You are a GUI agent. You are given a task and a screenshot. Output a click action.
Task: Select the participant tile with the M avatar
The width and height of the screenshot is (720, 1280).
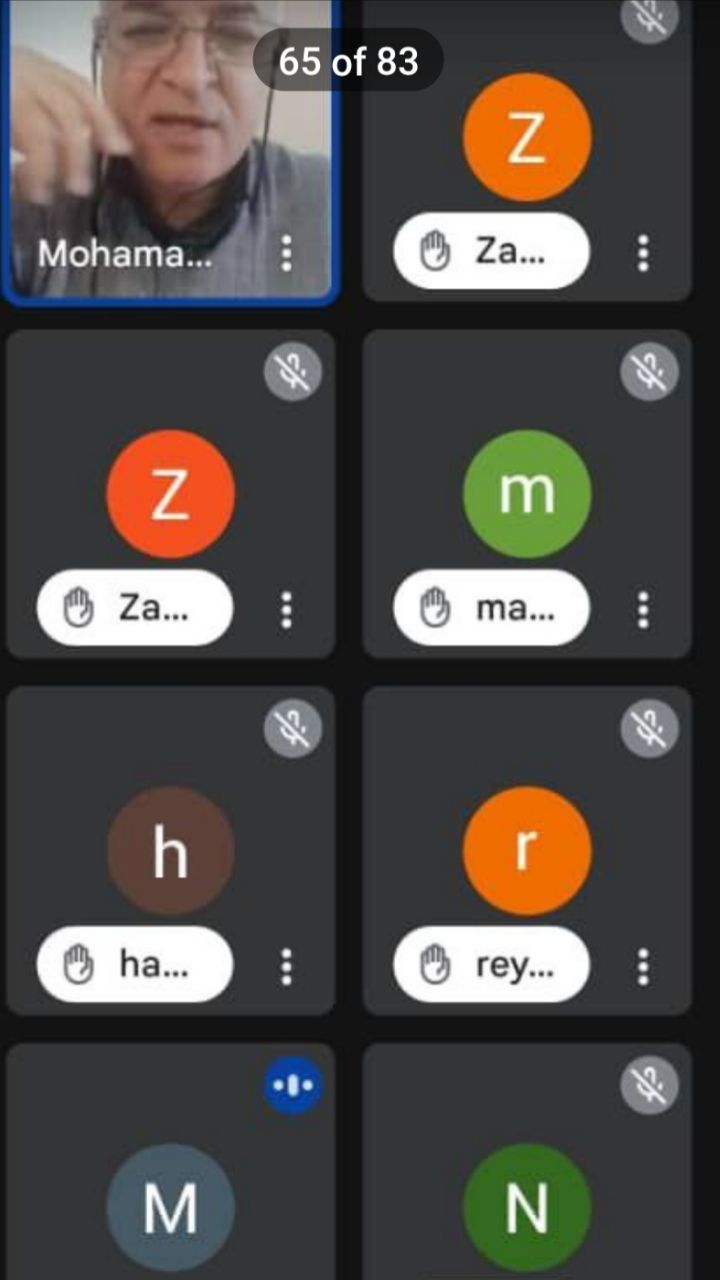[x=171, y=1162]
